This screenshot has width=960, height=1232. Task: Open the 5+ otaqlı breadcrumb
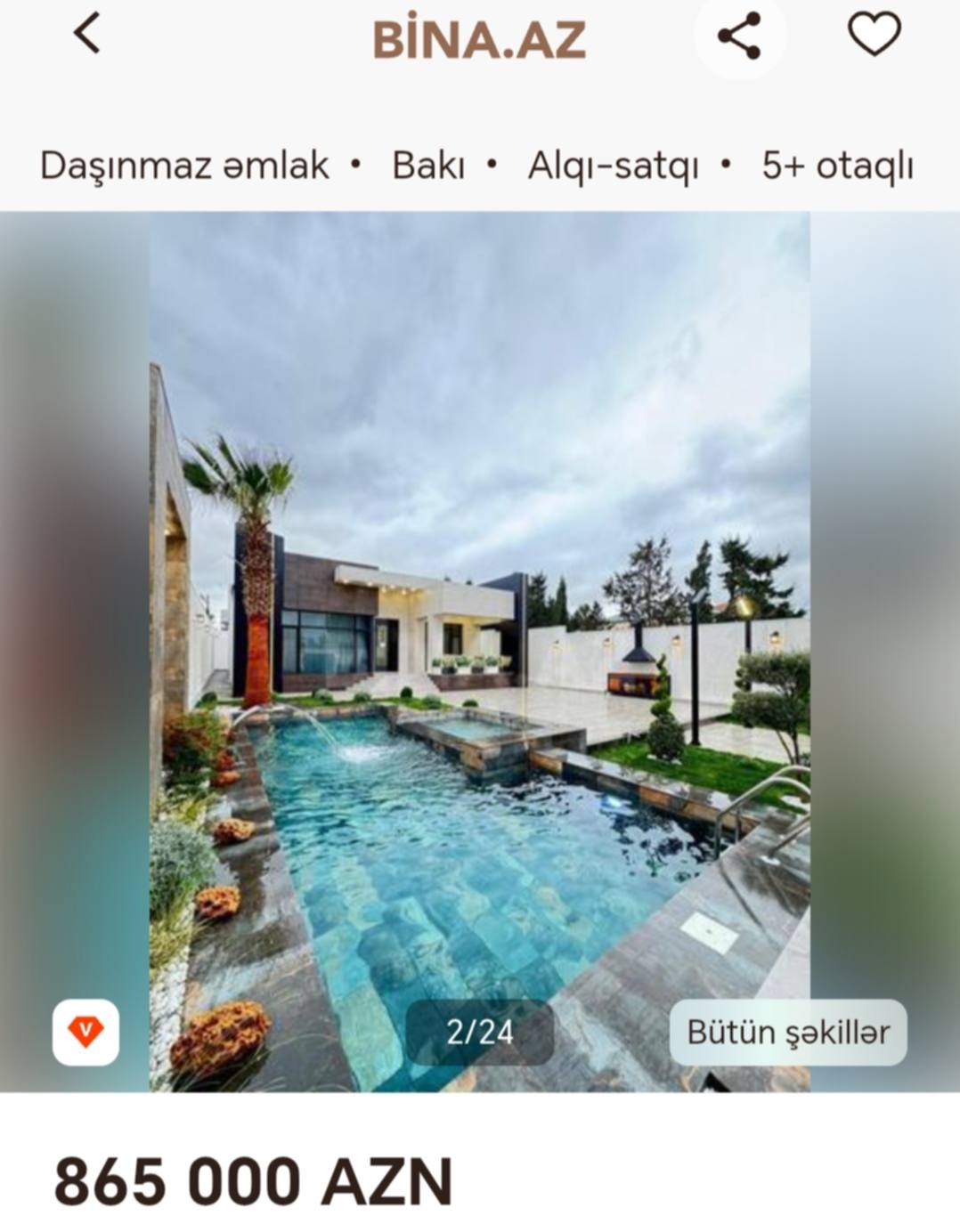click(x=837, y=166)
